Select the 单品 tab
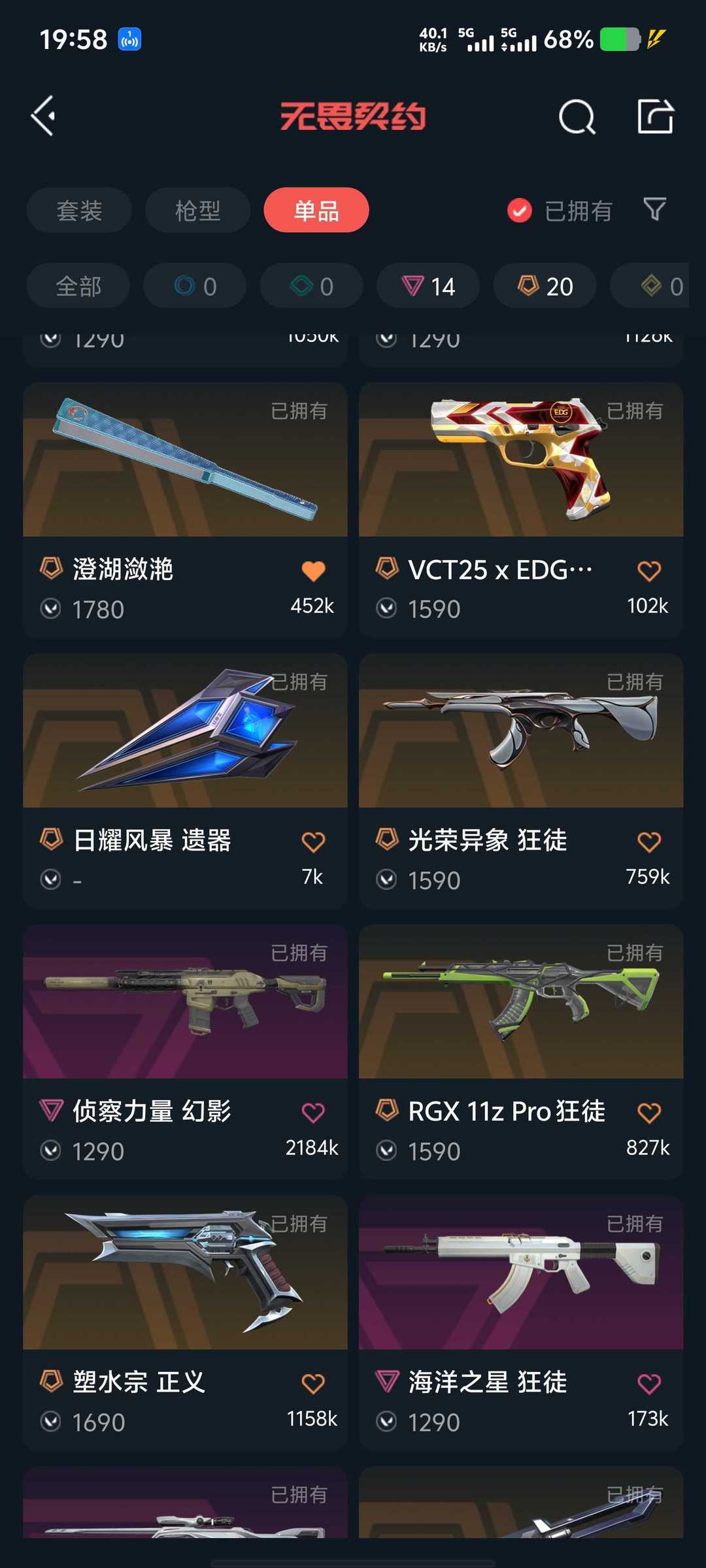Image resolution: width=706 pixels, height=1568 pixels. [316, 210]
